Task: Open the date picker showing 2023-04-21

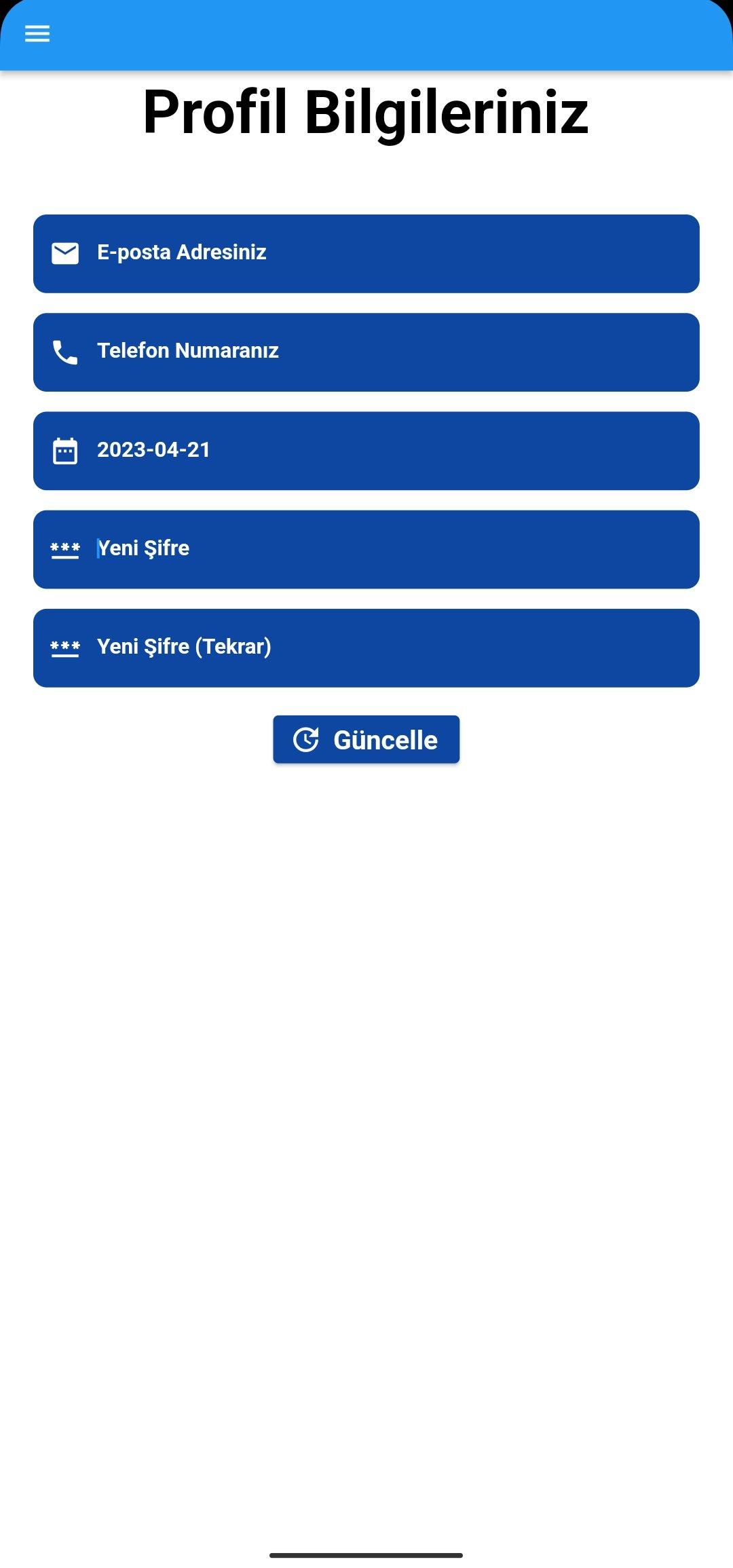Action: click(366, 451)
